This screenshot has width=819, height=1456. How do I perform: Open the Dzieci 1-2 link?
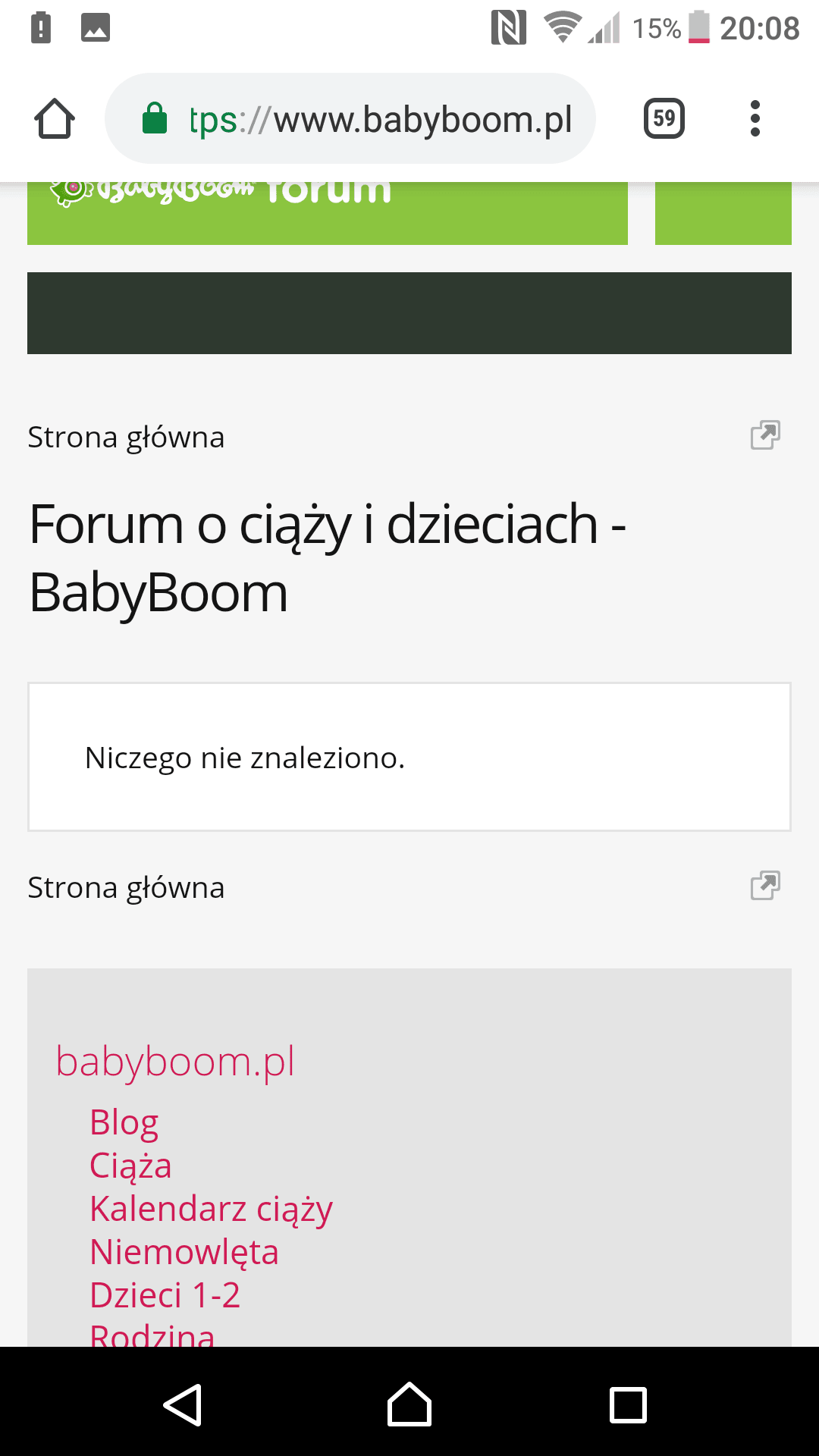click(165, 1295)
